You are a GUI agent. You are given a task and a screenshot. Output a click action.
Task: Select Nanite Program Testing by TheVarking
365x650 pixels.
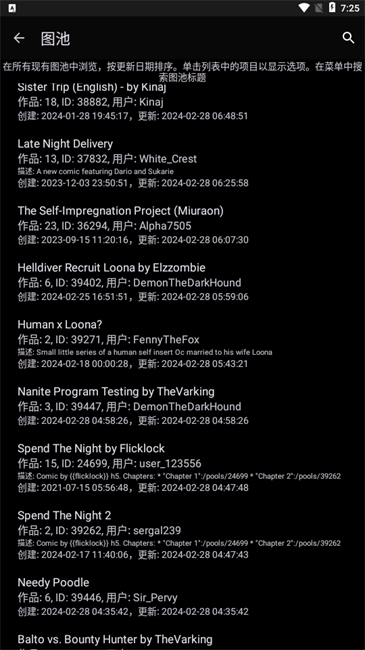(x=182, y=406)
